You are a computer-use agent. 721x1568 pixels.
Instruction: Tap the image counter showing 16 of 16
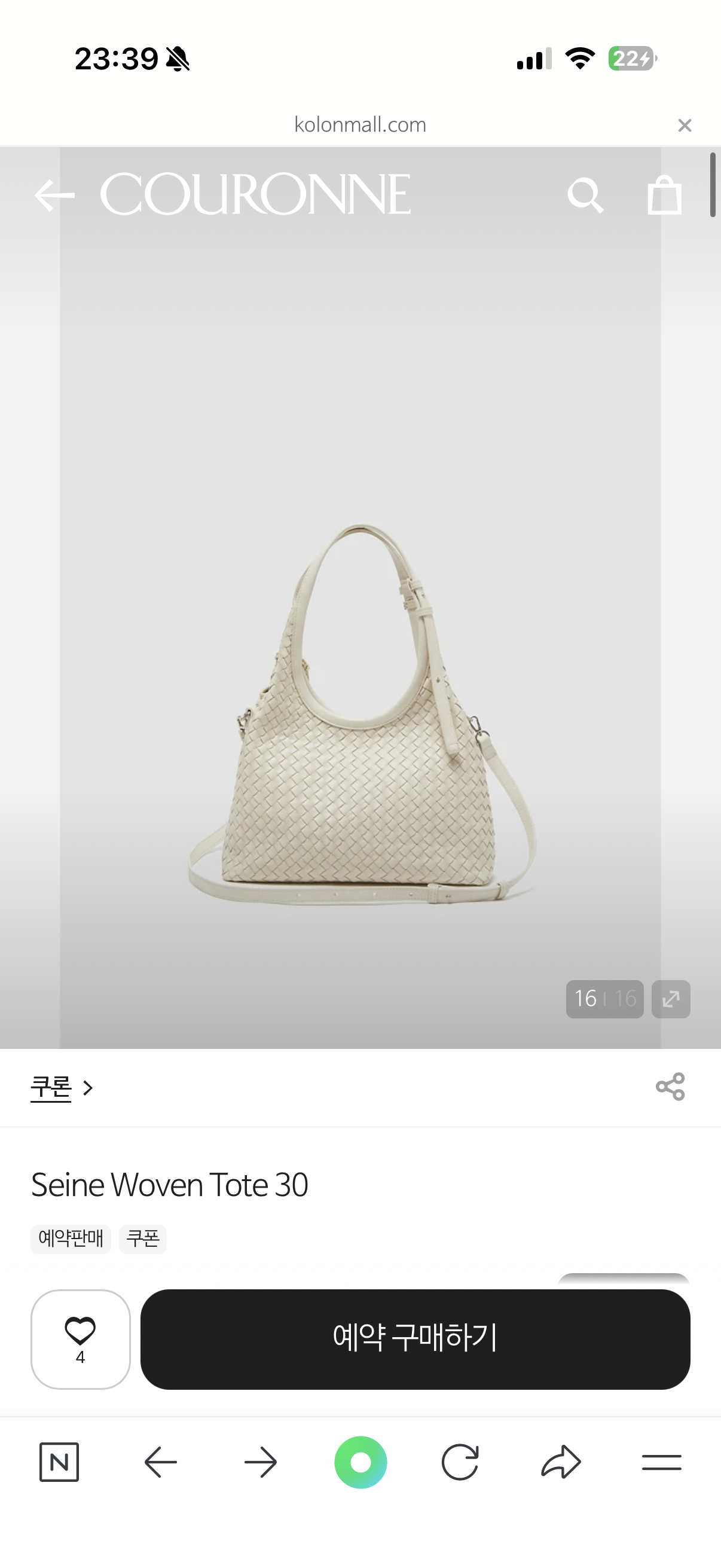[x=604, y=998]
